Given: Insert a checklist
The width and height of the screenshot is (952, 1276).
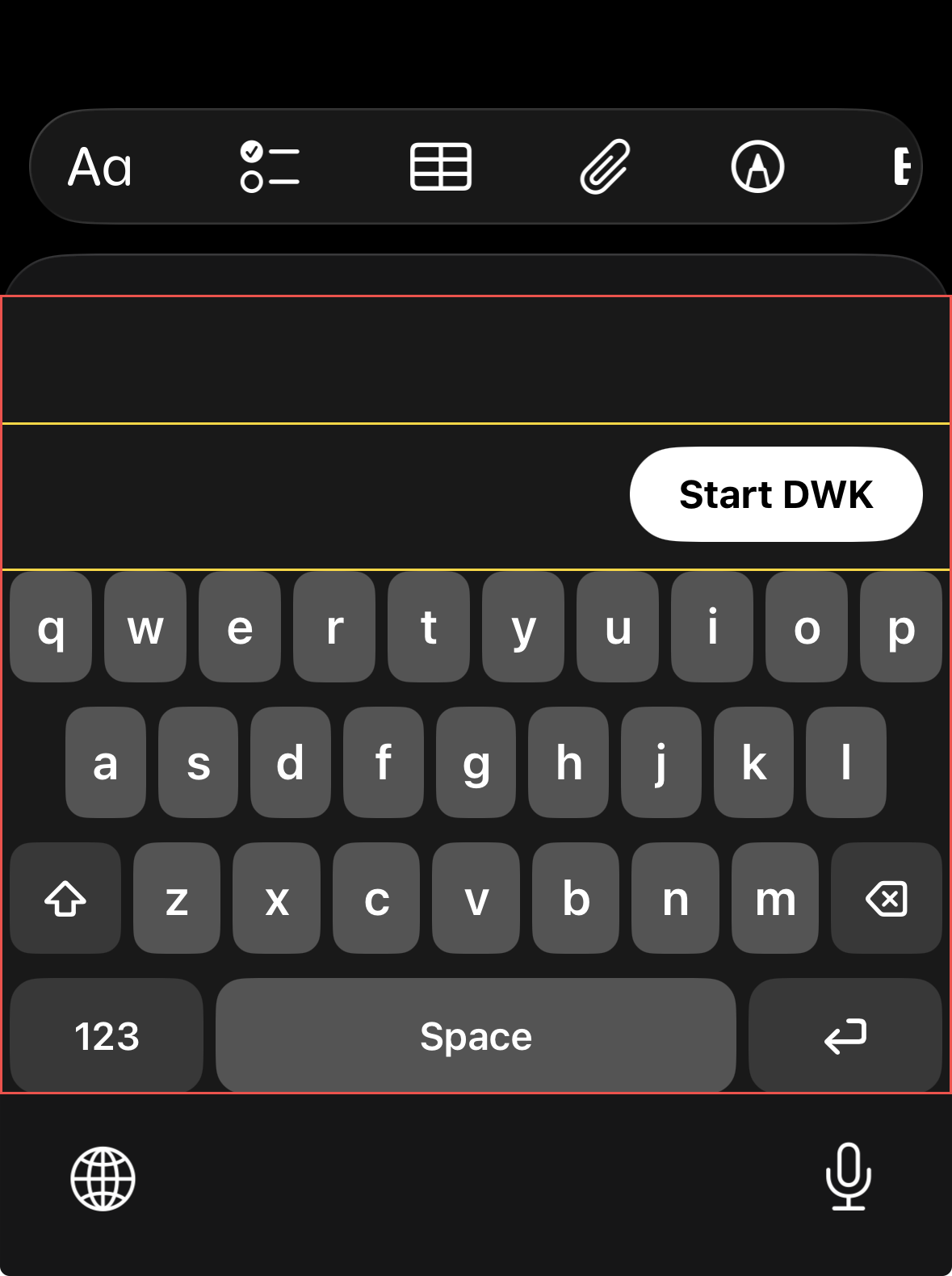Looking at the screenshot, I should click(x=270, y=167).
